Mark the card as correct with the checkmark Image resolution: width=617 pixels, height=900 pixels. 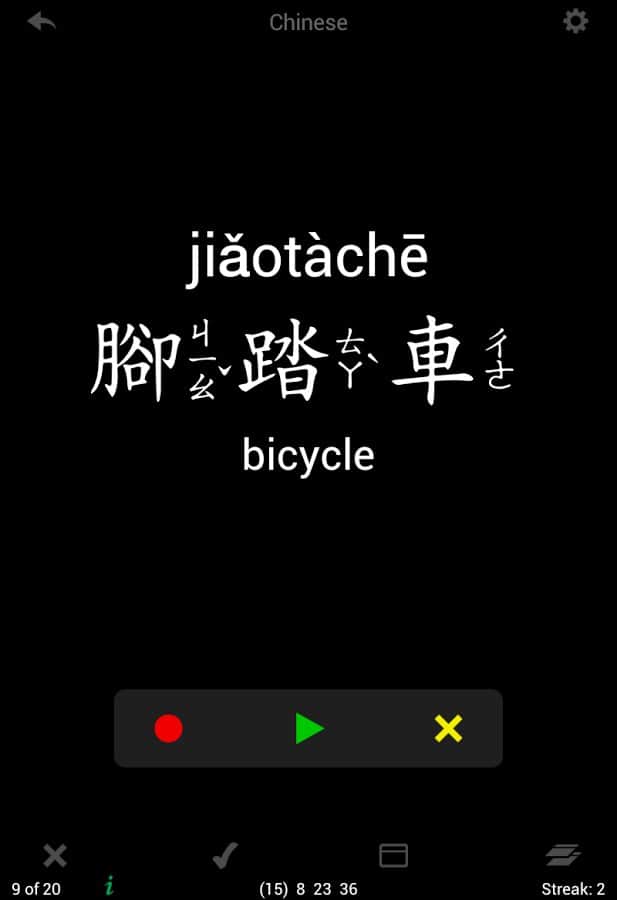click(225, 855)
